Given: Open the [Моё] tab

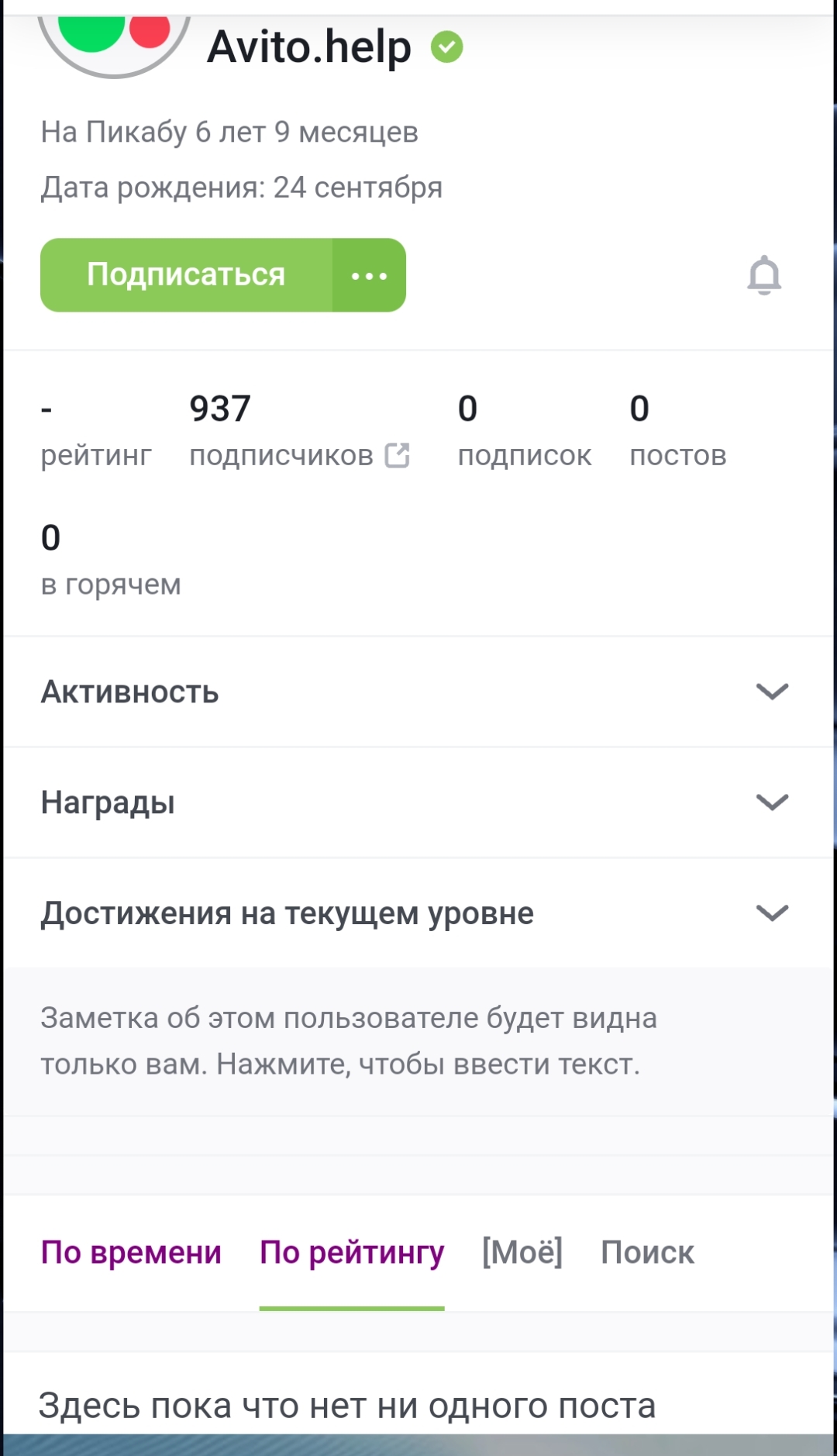Looking at the screenshot, I should [x=522, y=1252].
